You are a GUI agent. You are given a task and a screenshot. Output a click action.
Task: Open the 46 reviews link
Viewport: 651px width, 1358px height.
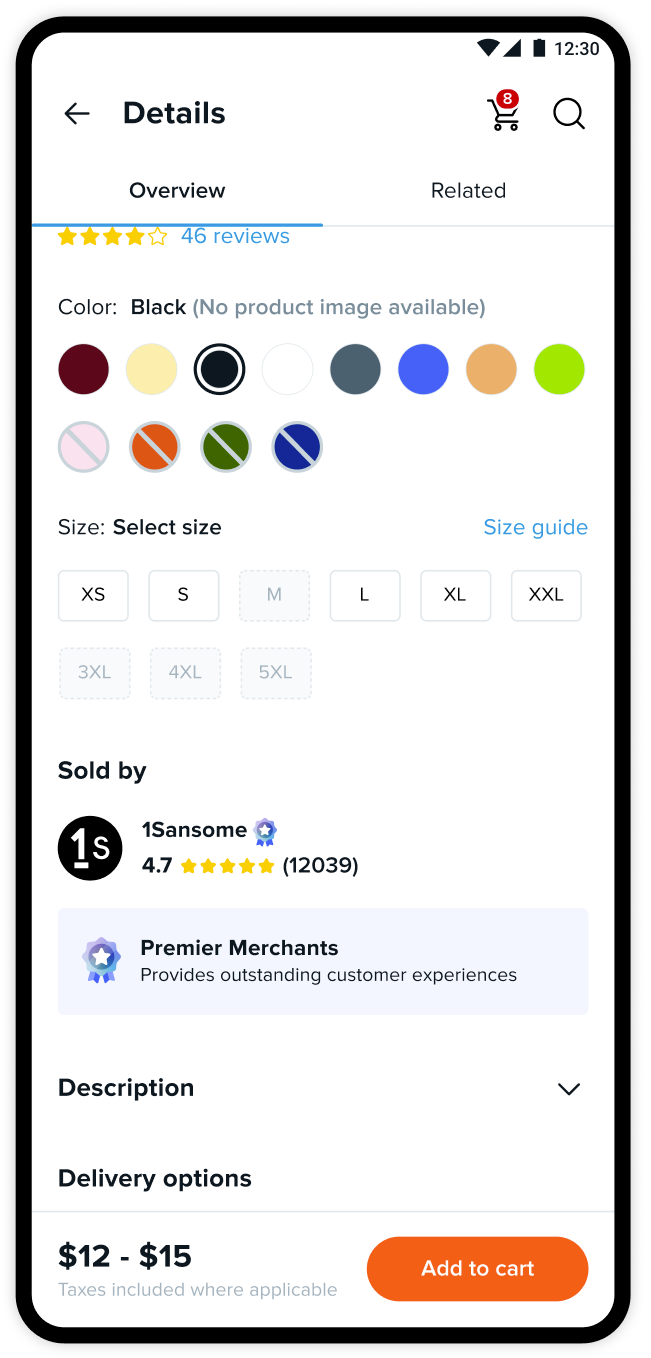click(235, 236)
